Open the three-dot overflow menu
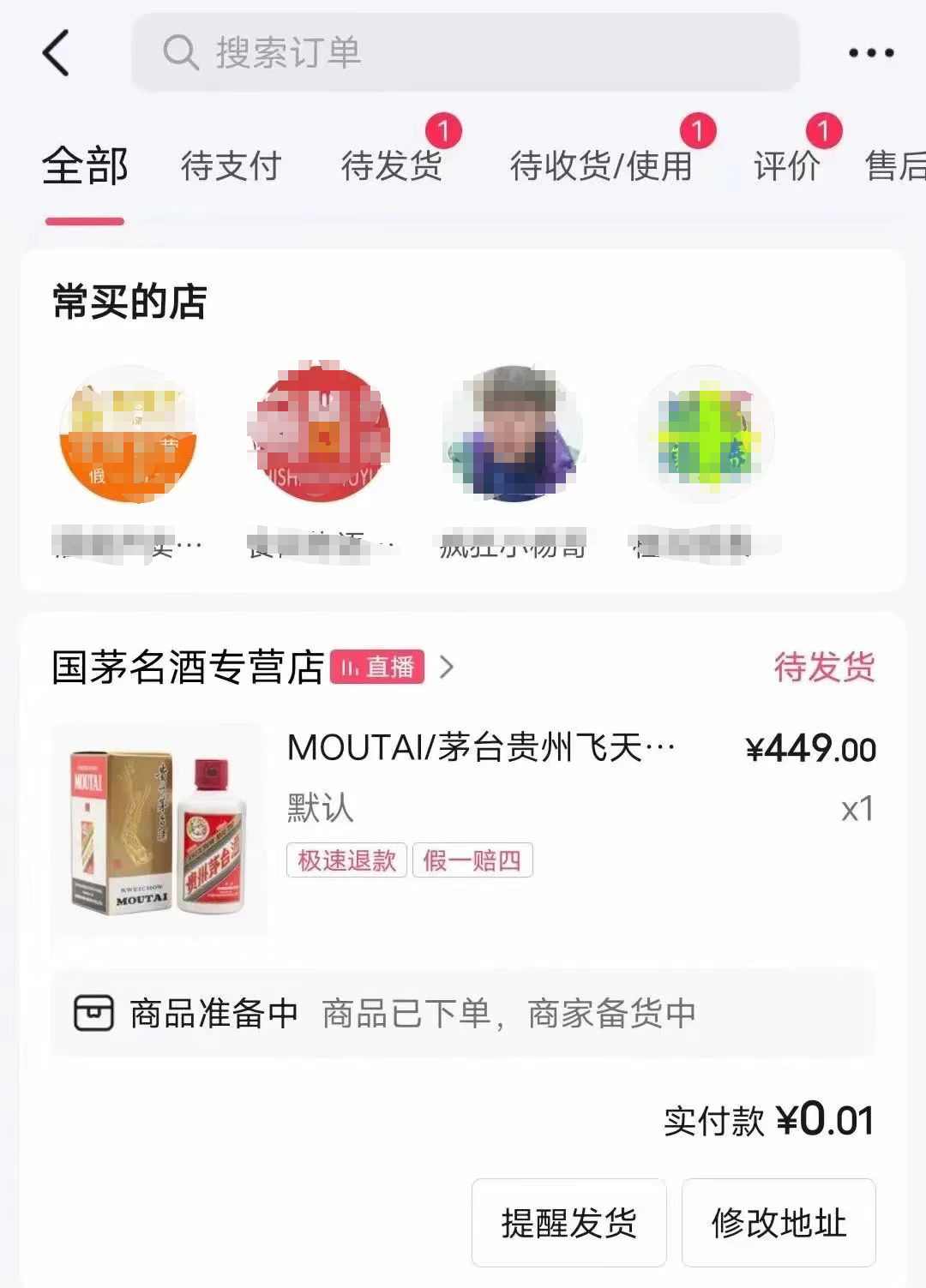 pos(870,53)
